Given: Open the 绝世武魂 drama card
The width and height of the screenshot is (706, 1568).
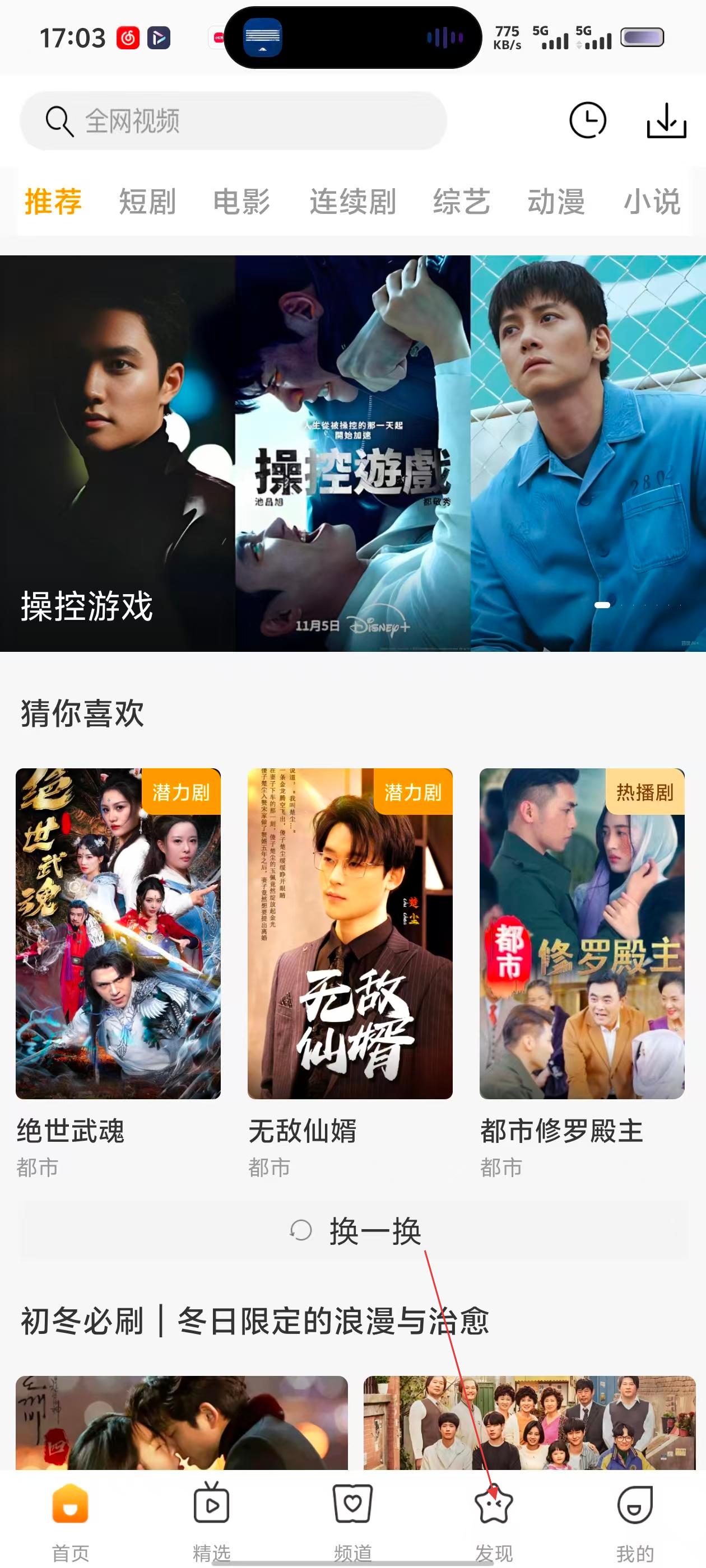Looking at the screenshot, I should click(118, 934).
